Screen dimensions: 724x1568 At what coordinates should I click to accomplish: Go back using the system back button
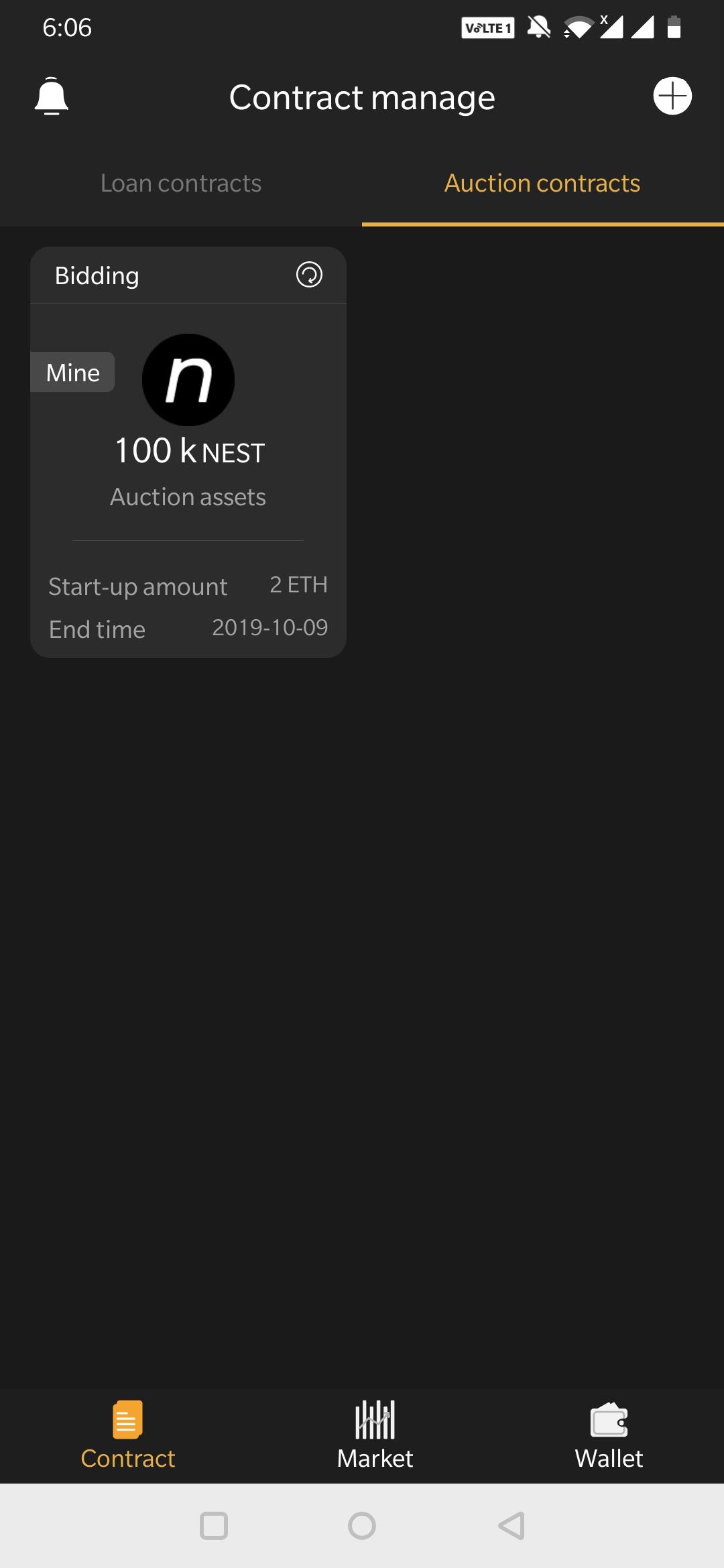coord(511,1526)
